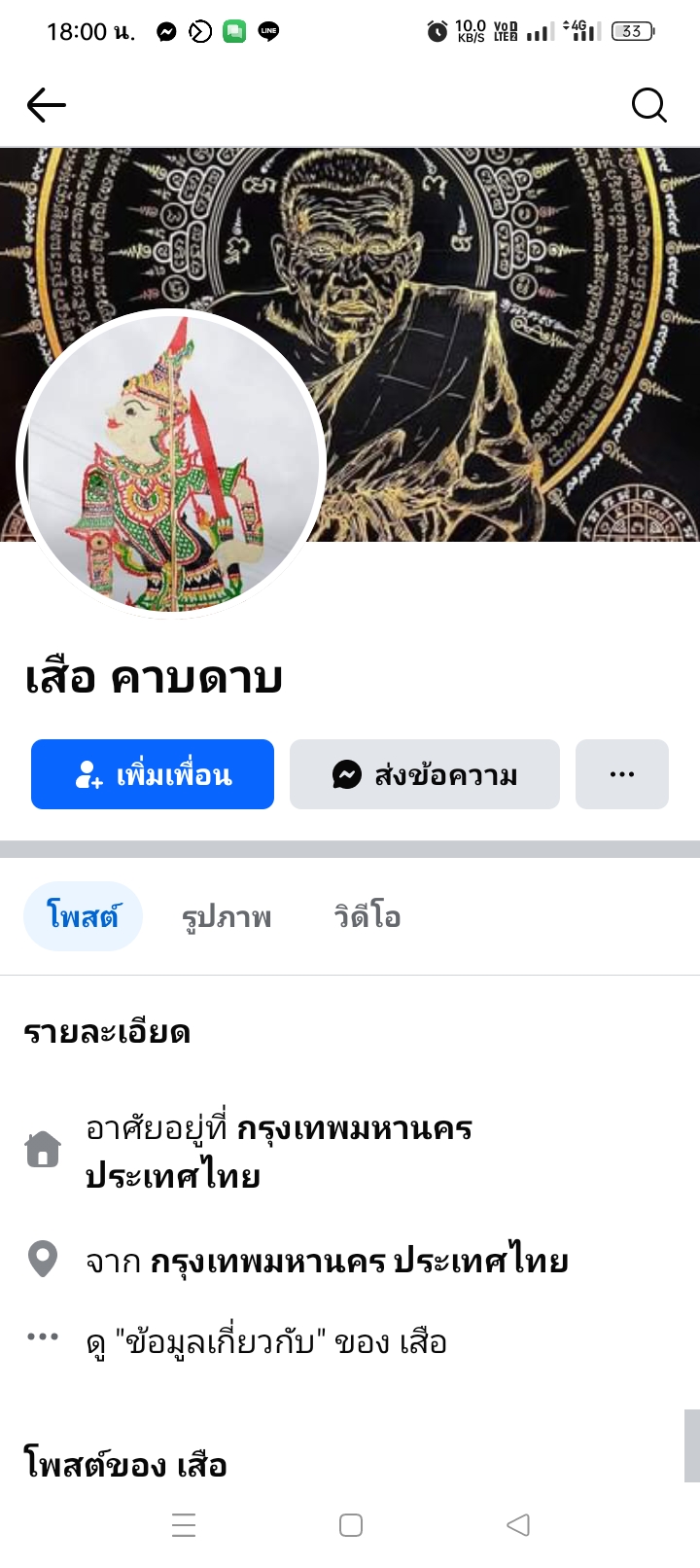This screenshot has height=1568, width=700.
Task: View the round profile picture
Action: (171, 464)
